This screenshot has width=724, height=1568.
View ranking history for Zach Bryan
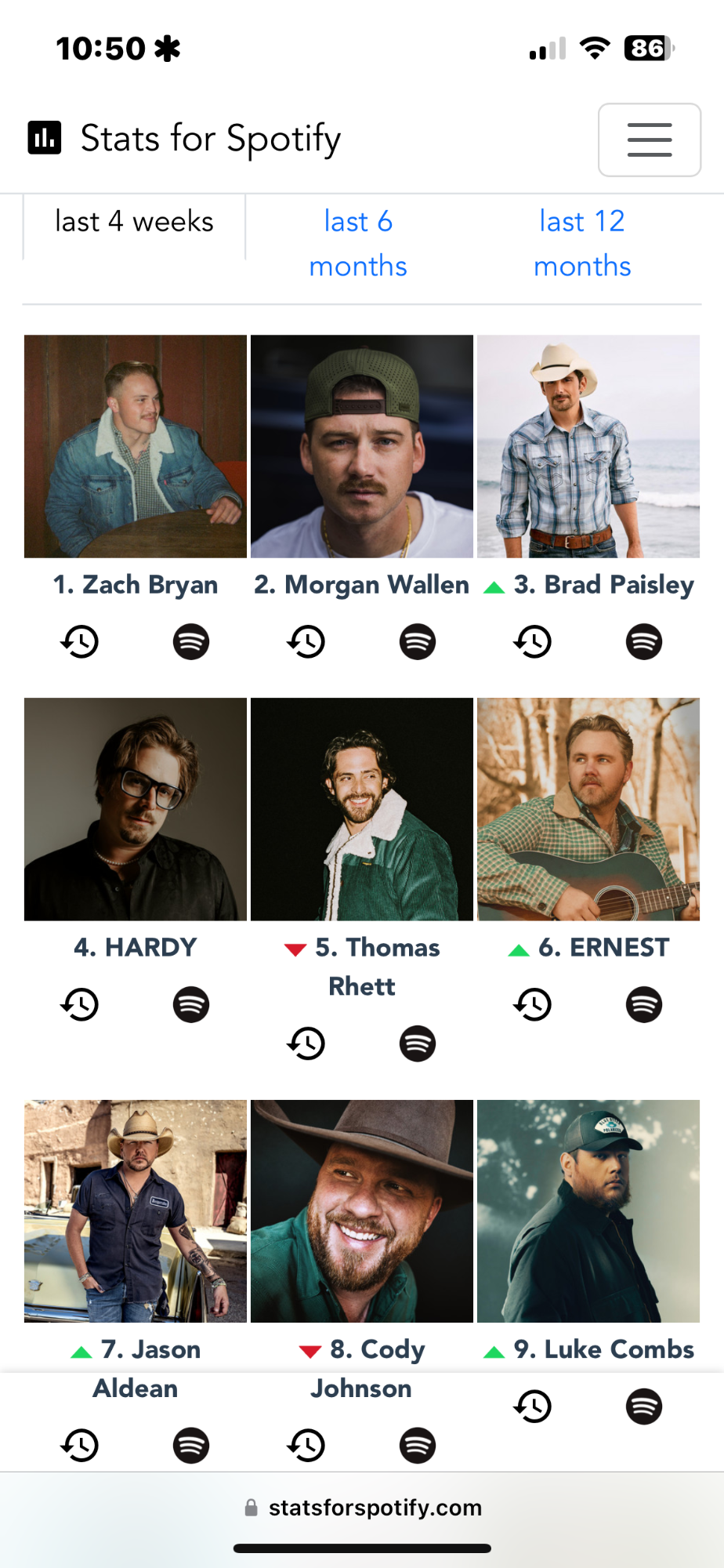(80, 642)
